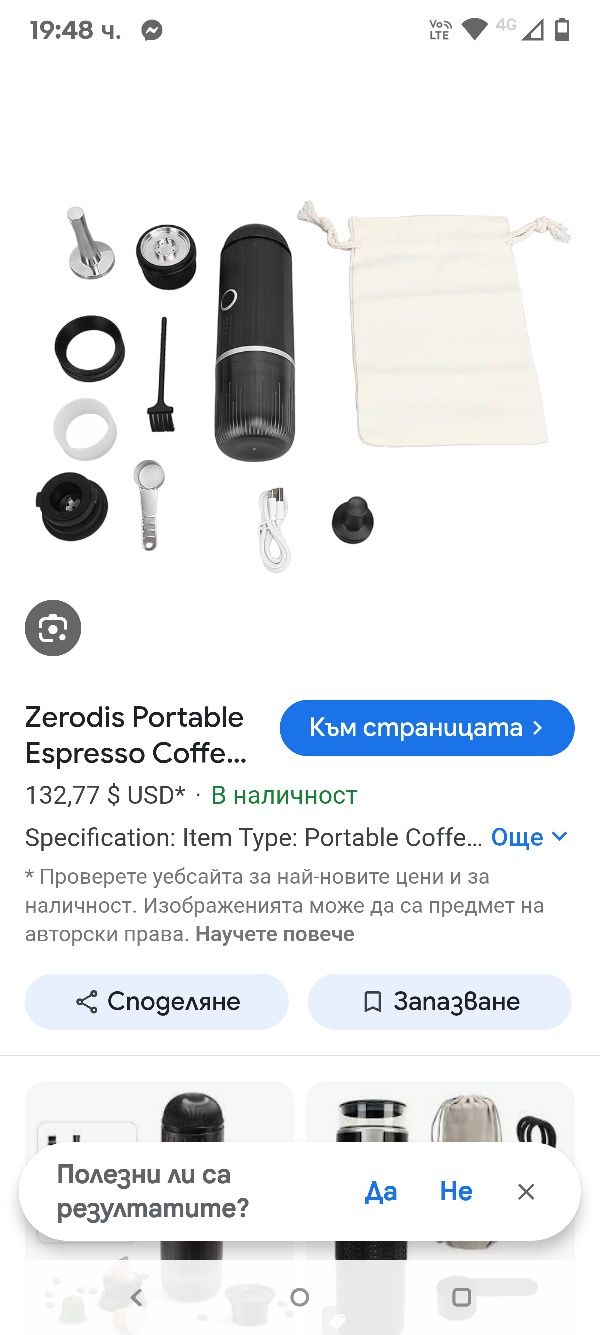Share the product via 'Споделяне'
This screenshot has height=1335, width=600.
tap(157, 1002)
